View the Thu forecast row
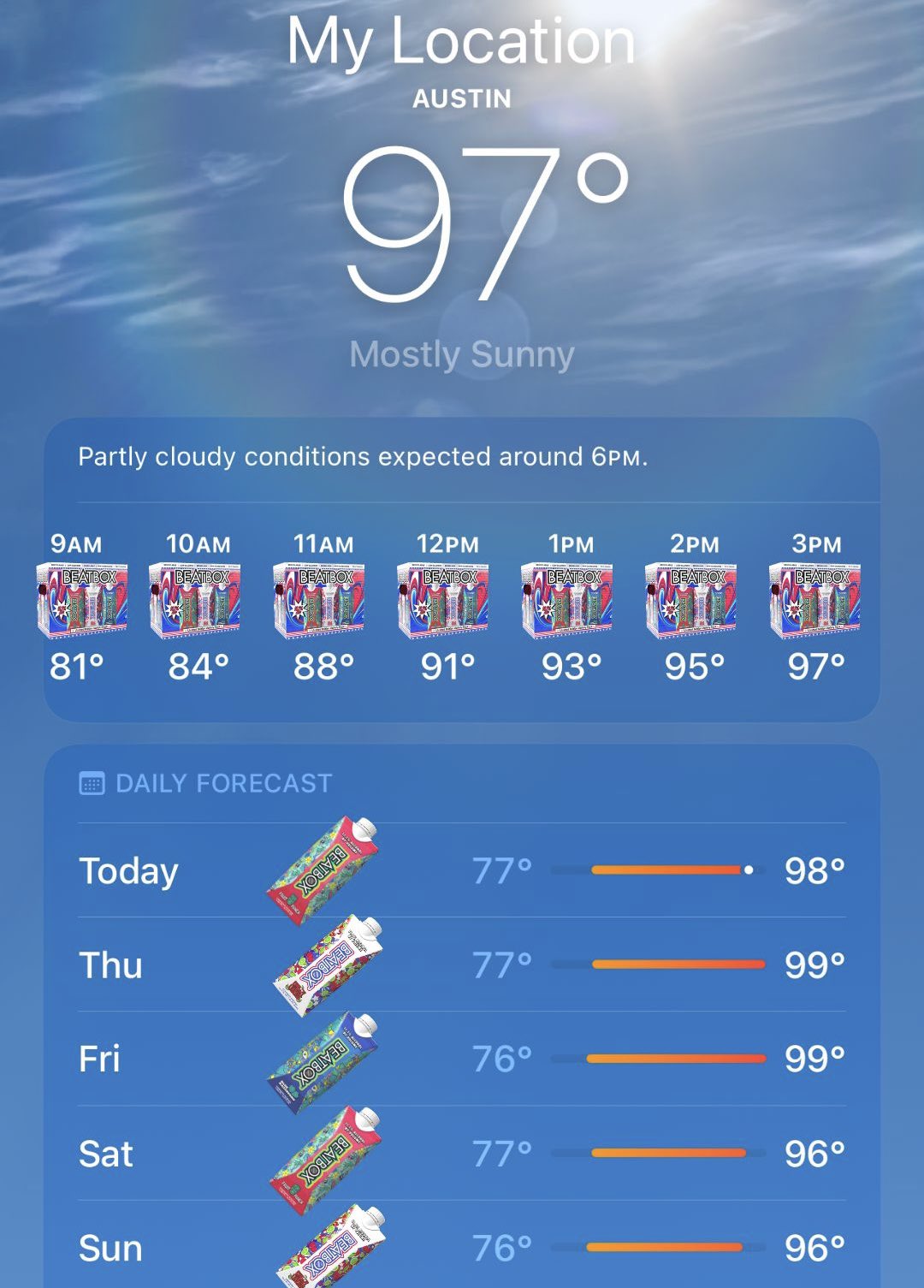 pyautogui.click(x=462, y=965)
